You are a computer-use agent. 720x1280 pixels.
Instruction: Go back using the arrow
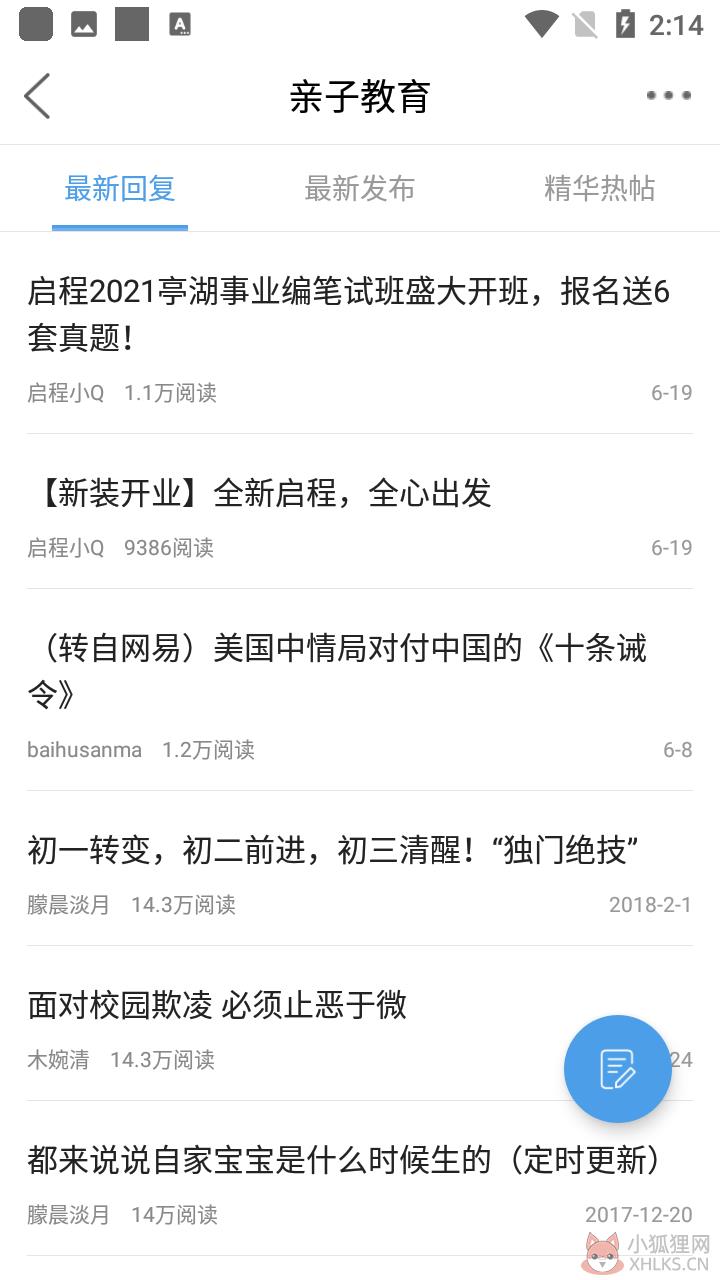[37, 96]
